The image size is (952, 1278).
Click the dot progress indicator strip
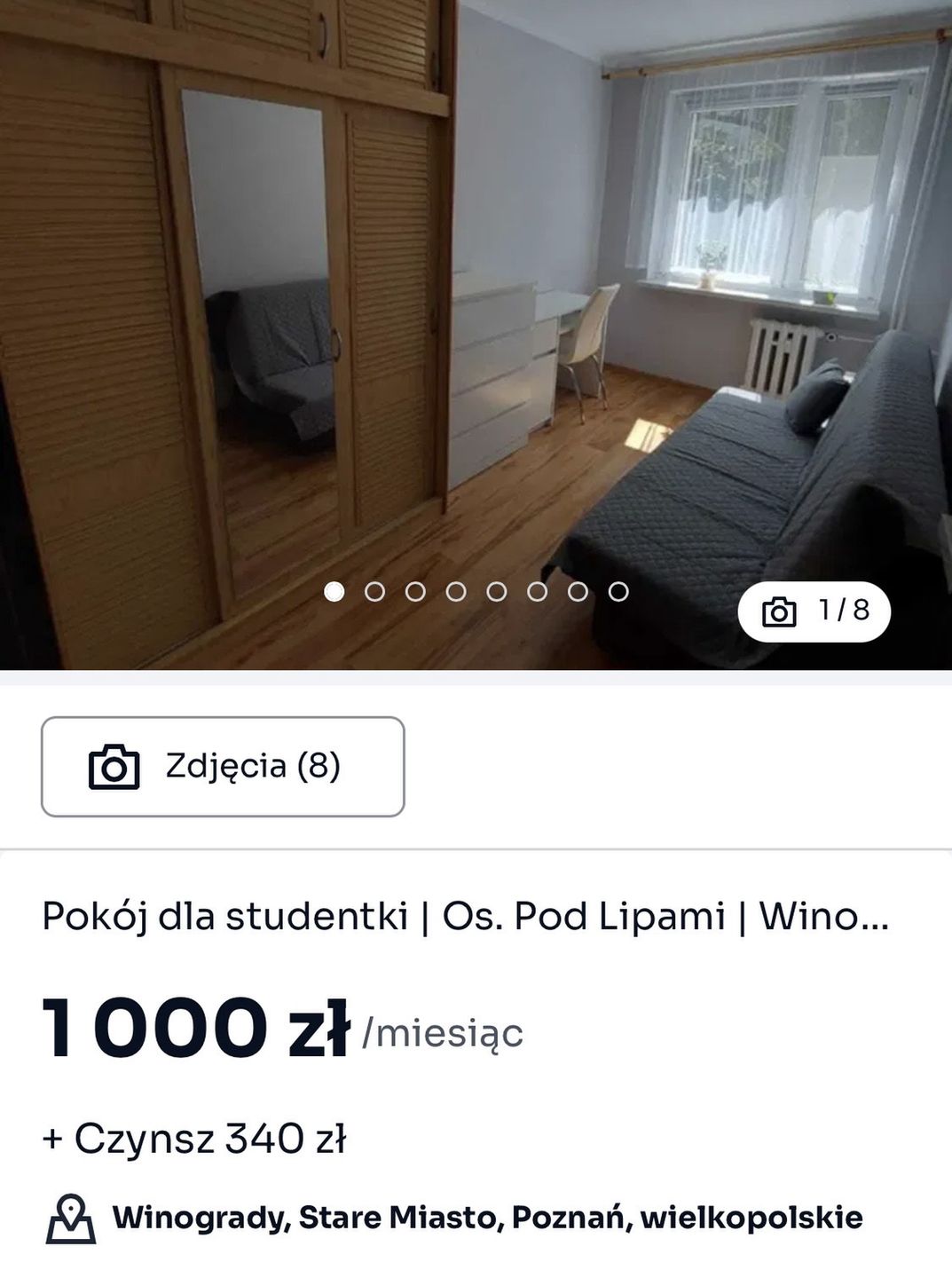[475, 589]
